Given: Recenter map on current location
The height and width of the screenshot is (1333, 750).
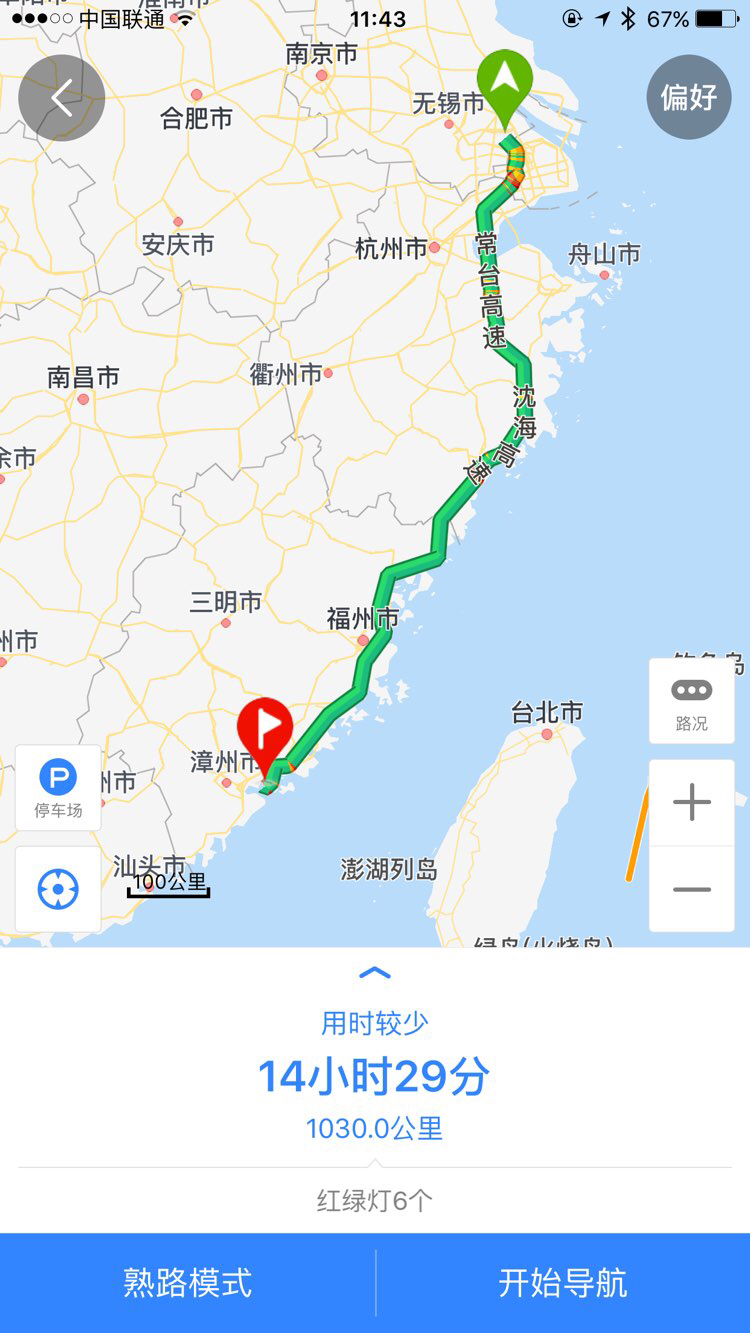Looking at the screenshot, I should (x=58, y=889).
